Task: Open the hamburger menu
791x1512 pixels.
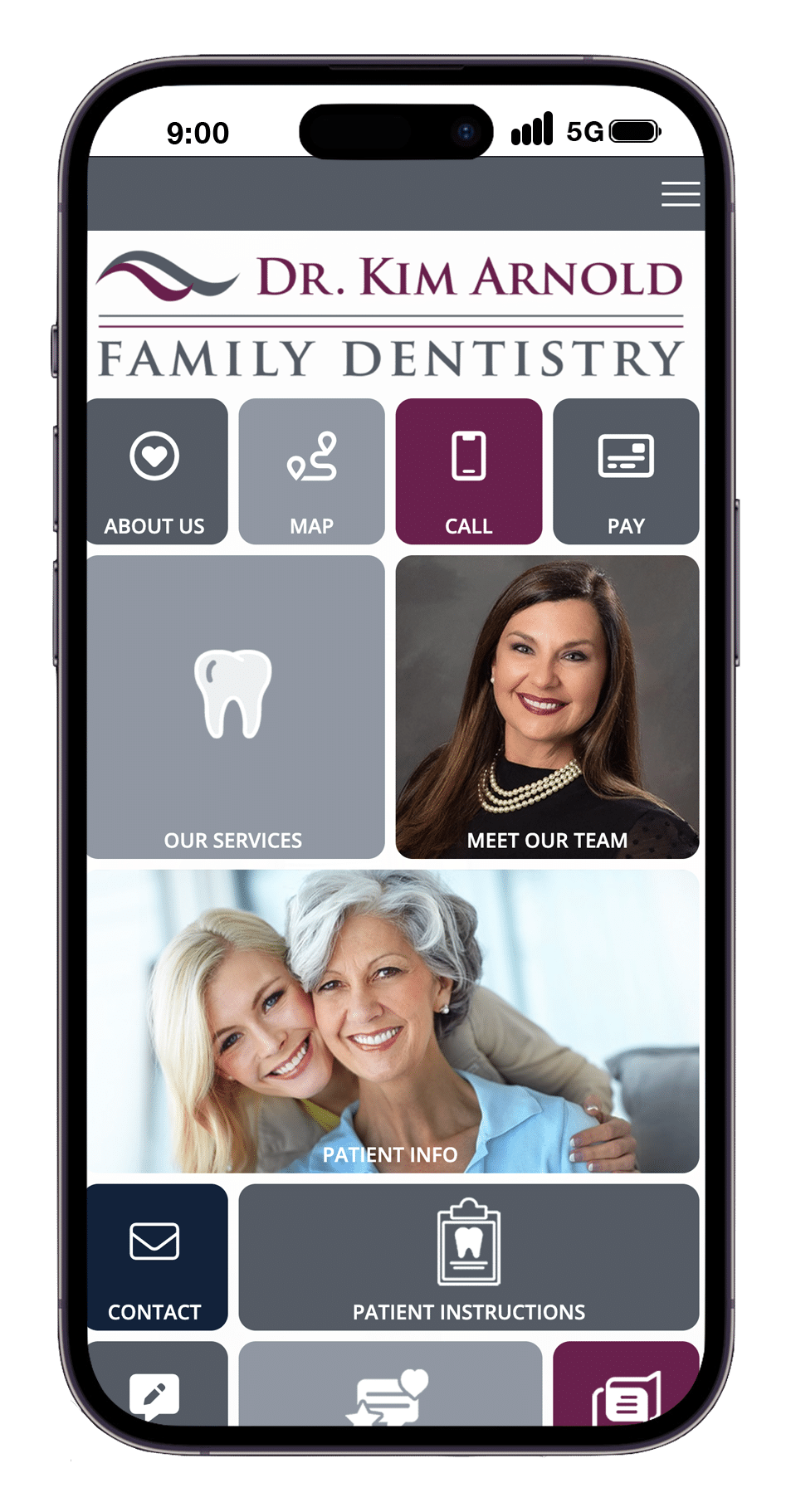Action: [680, 193]
